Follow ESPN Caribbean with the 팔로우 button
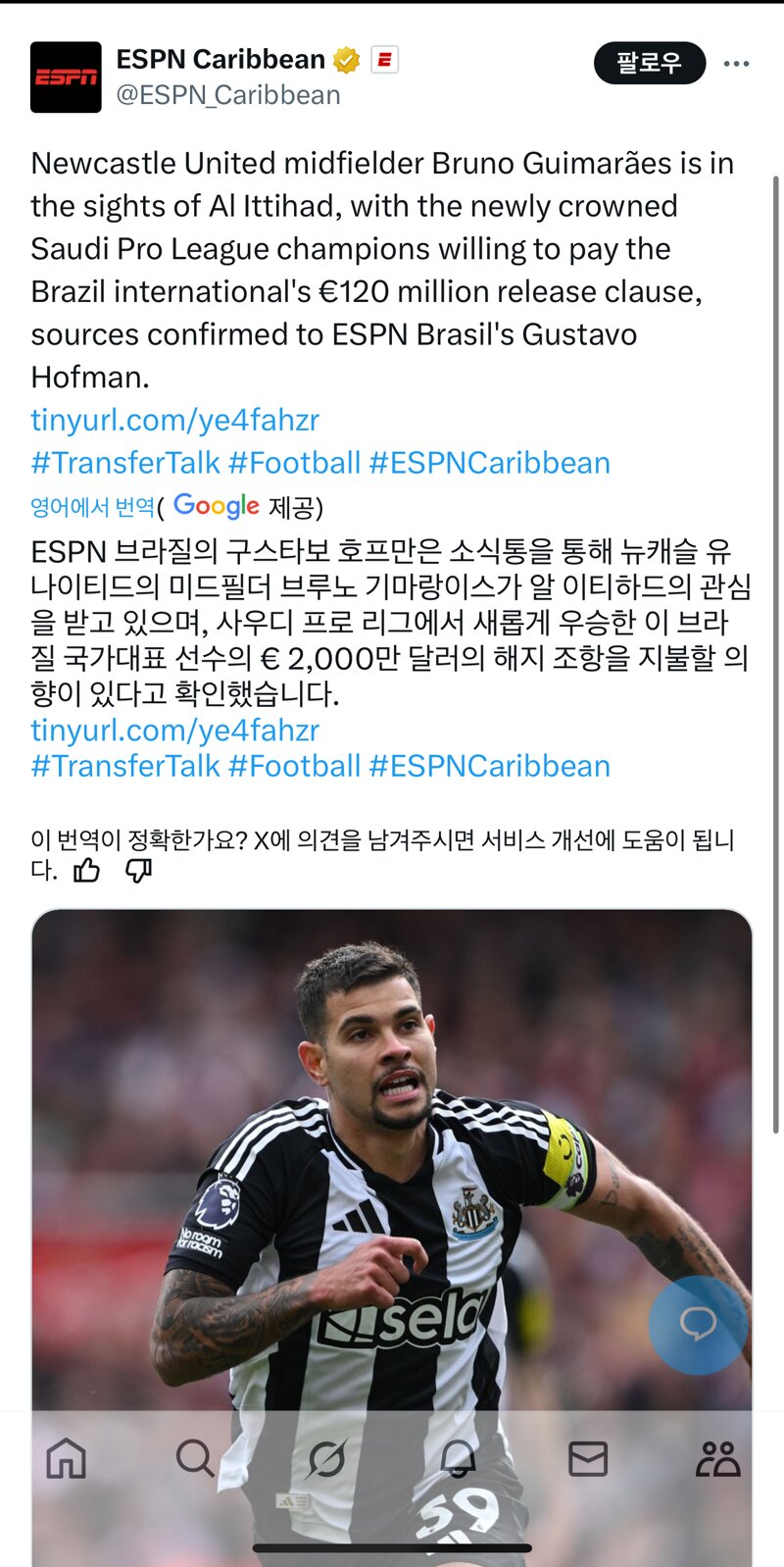The height and width of the screenshot is (1567, 784). coord(649,63)
